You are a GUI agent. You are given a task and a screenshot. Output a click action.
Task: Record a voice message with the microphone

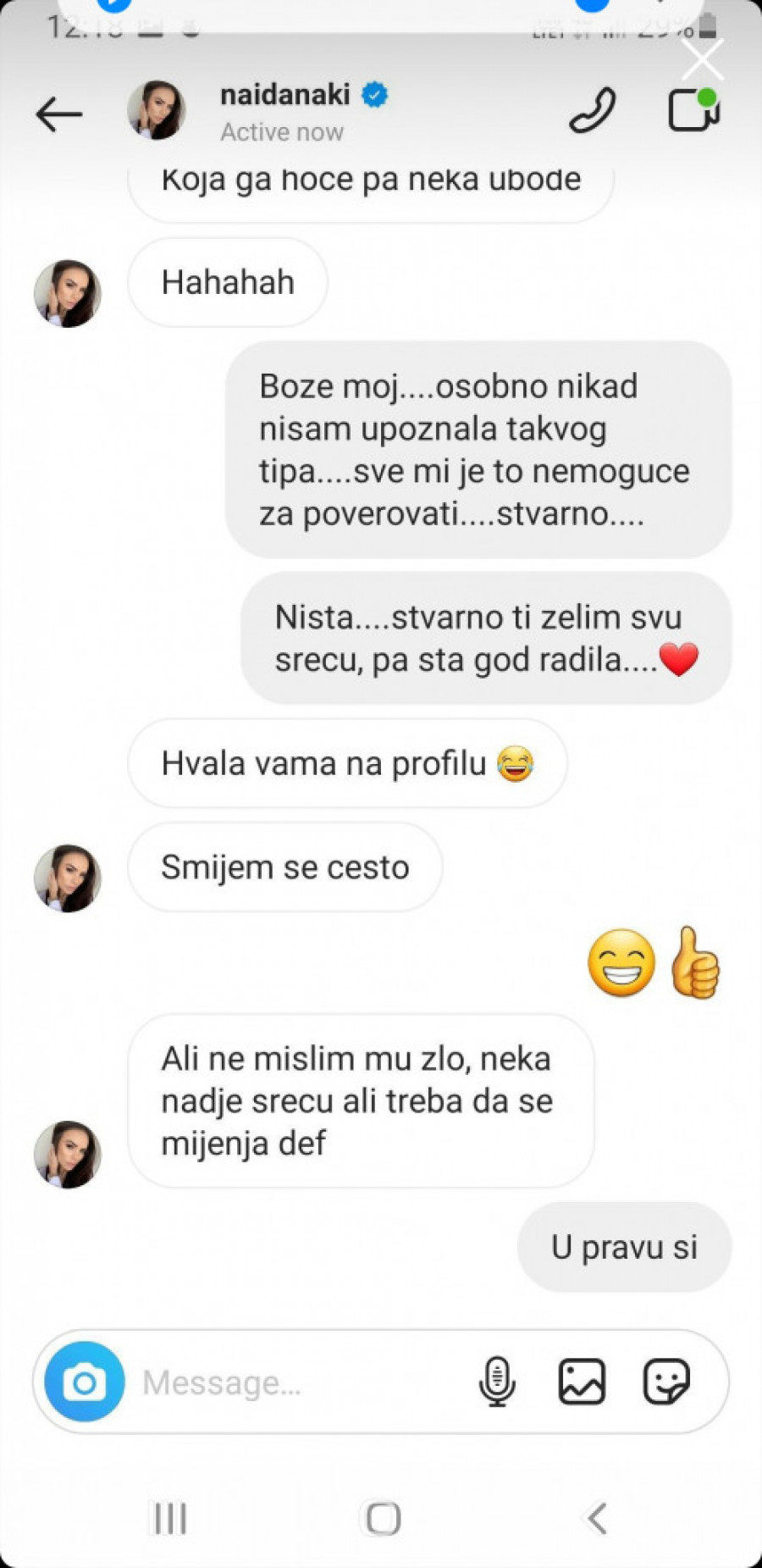point(497,1382)
